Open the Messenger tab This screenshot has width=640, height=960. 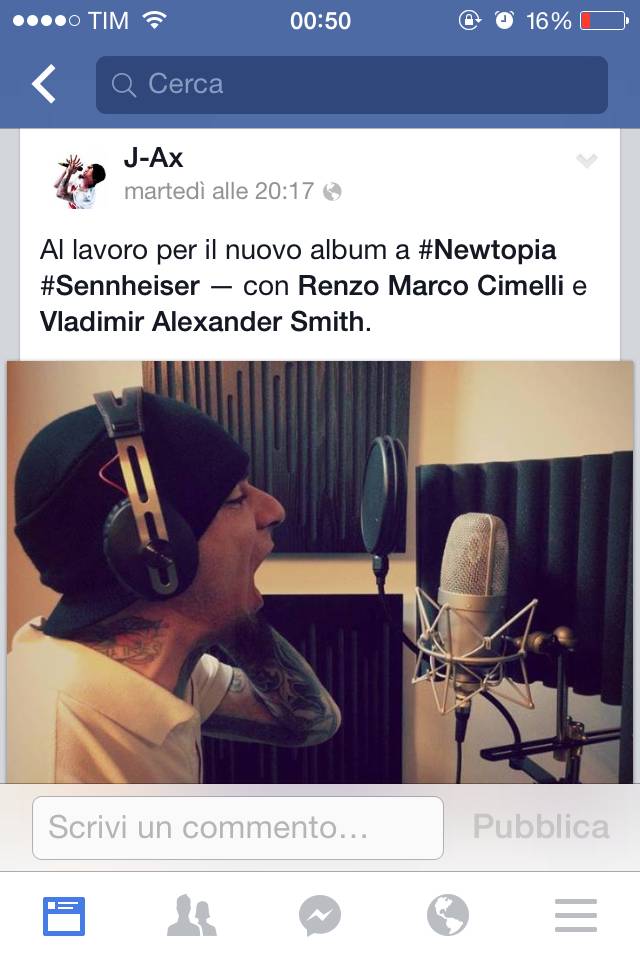pos(320,916)
